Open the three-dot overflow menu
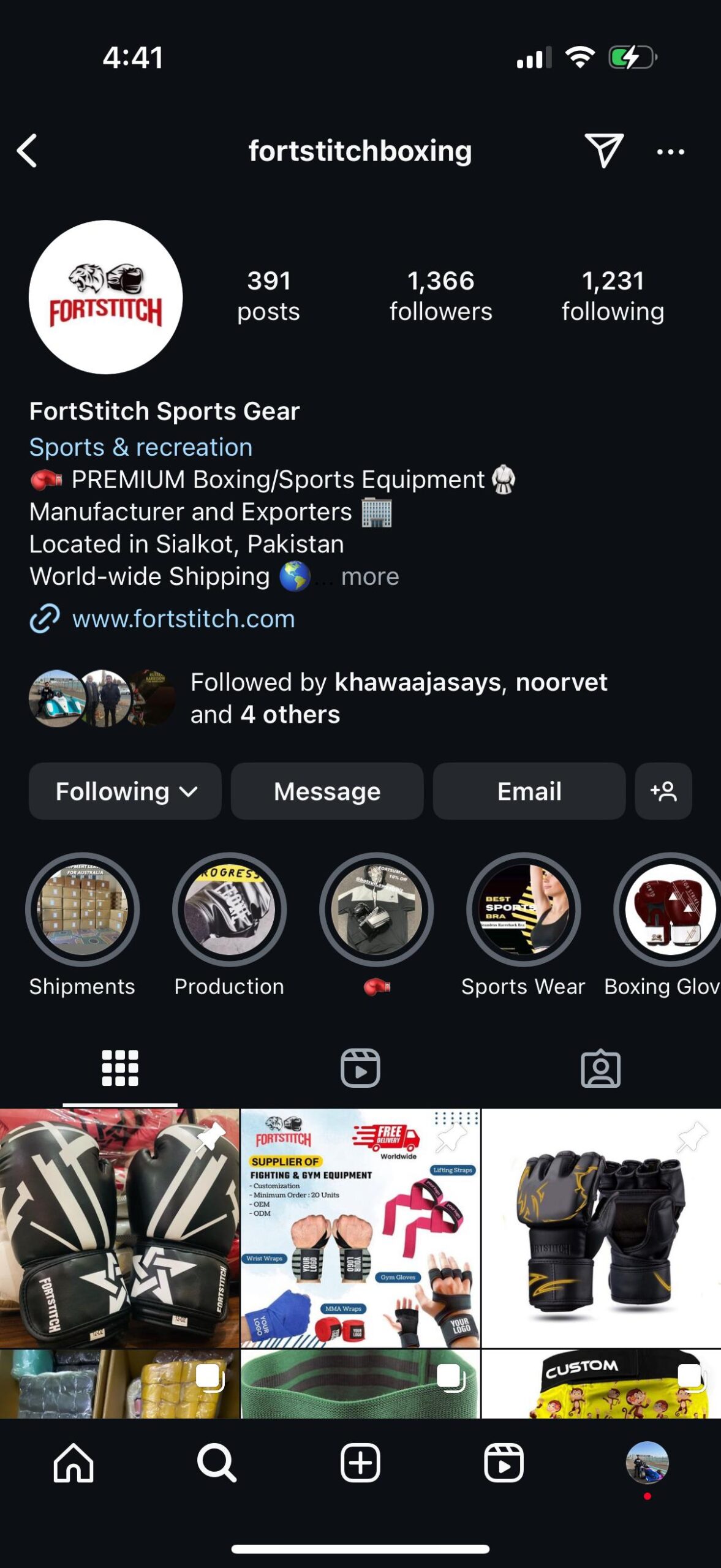 670,152
